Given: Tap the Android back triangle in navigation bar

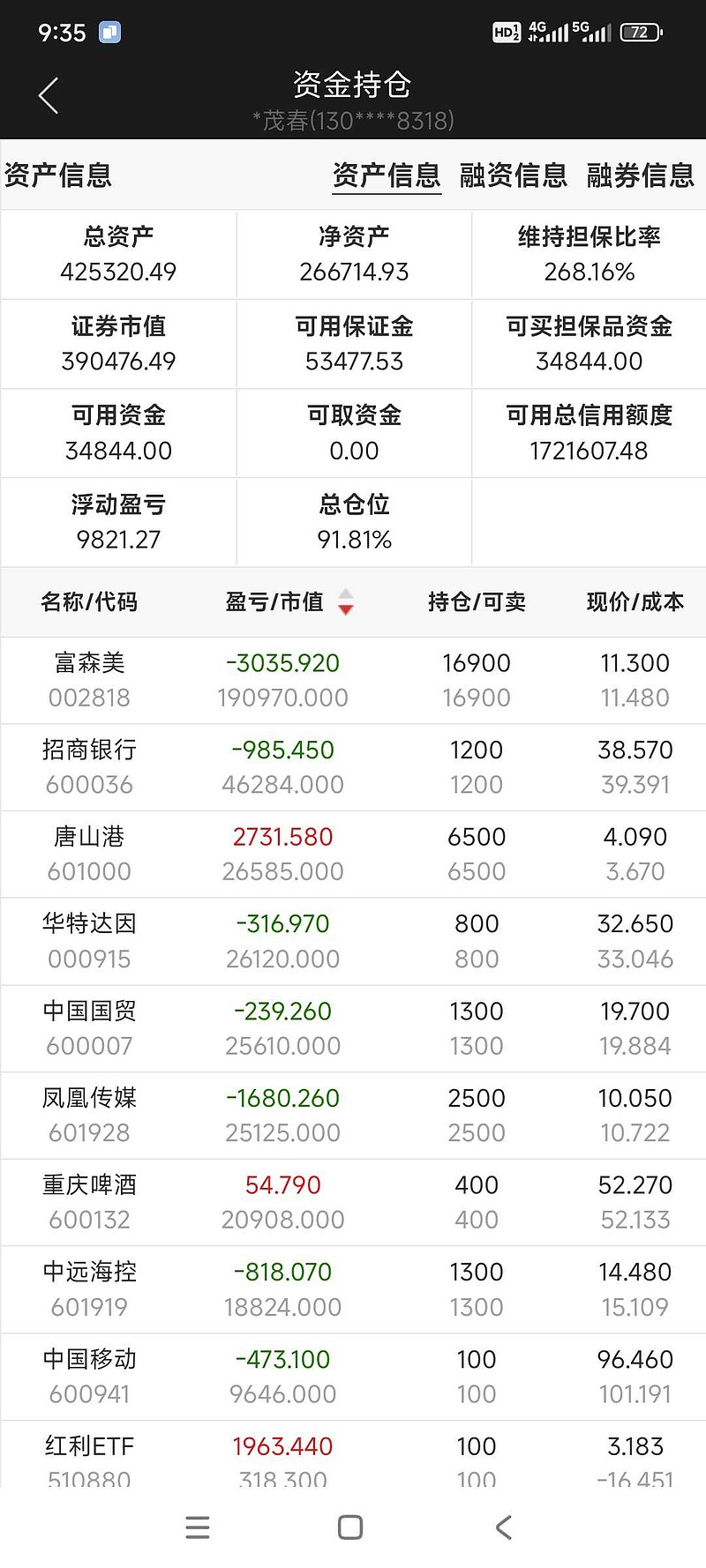Looking at the screenshot, I should coord(503,1527).
